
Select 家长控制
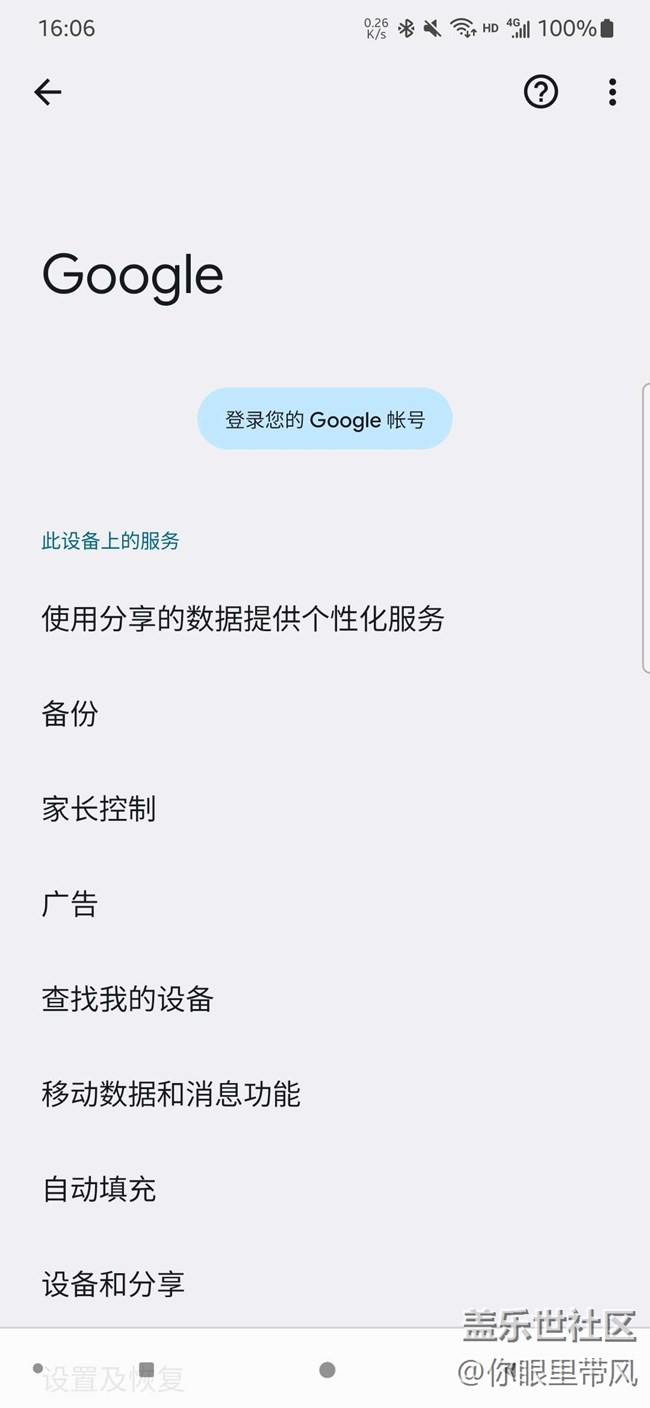99,809
